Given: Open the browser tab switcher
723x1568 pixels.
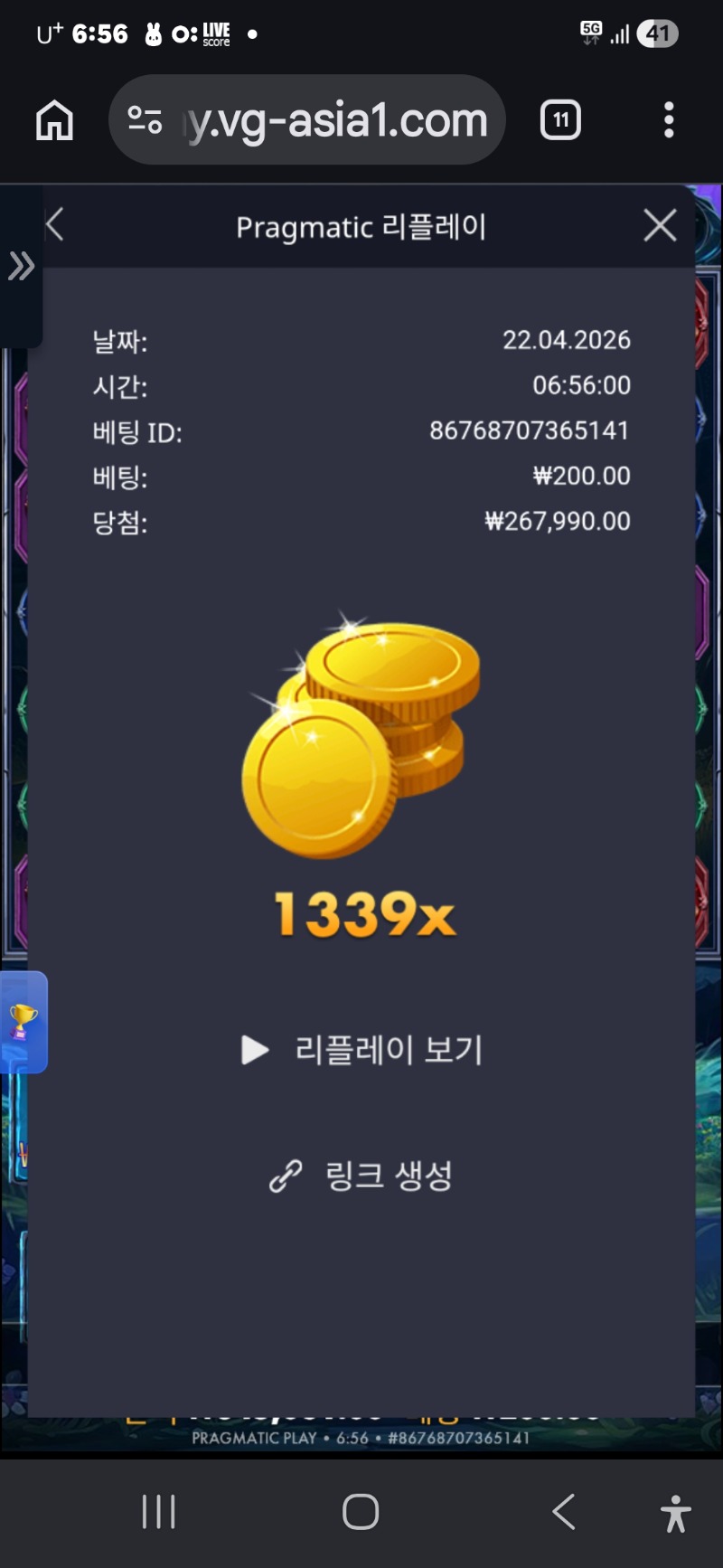Looking at the screenshot, I should click(560, 120).
